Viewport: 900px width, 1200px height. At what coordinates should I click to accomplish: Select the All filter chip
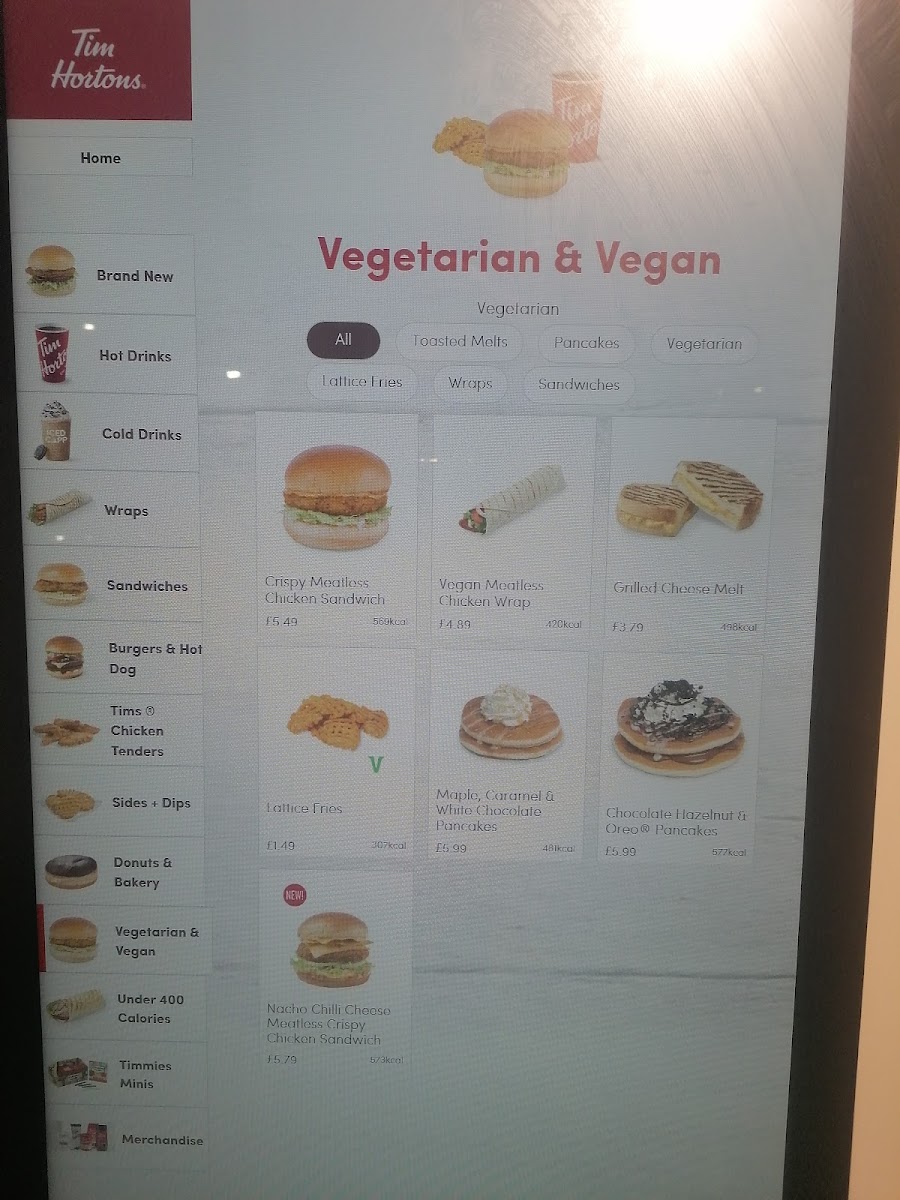[343, 340]
